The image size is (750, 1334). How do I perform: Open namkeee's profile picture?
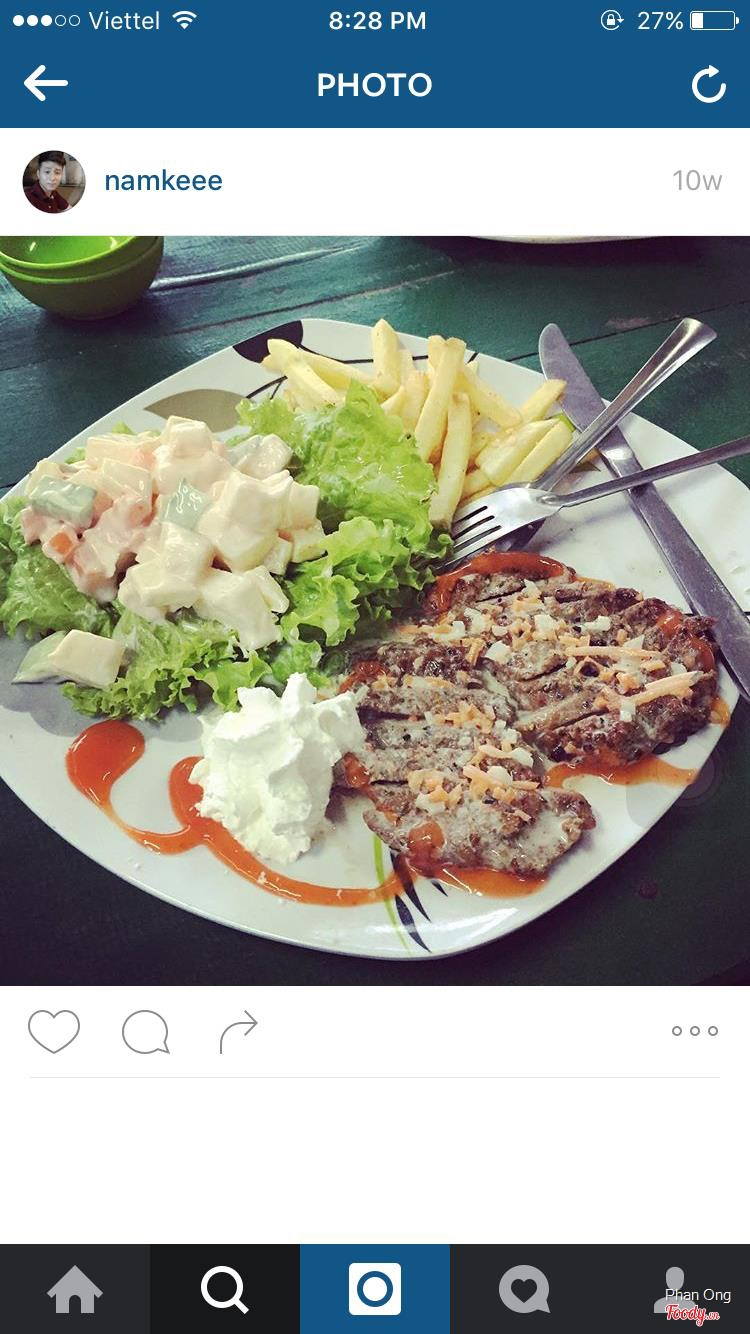[x=54, y=181]
